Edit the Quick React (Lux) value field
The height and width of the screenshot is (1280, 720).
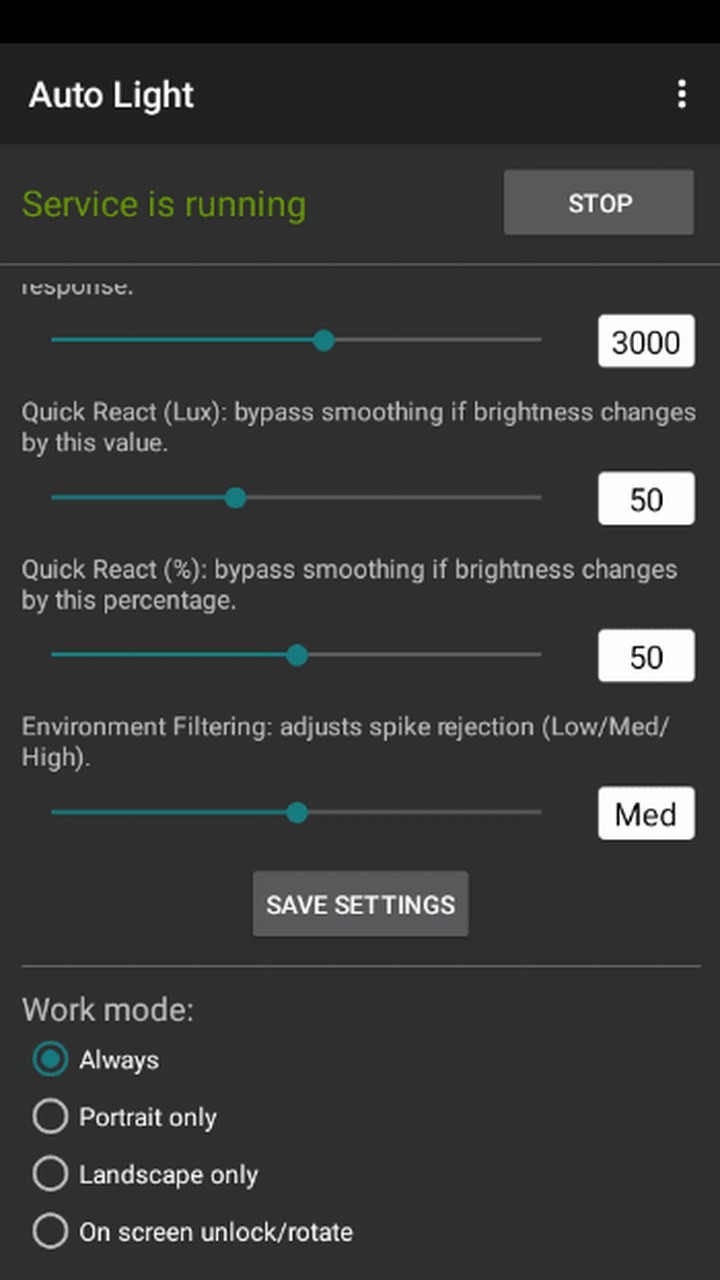(646, 499)
